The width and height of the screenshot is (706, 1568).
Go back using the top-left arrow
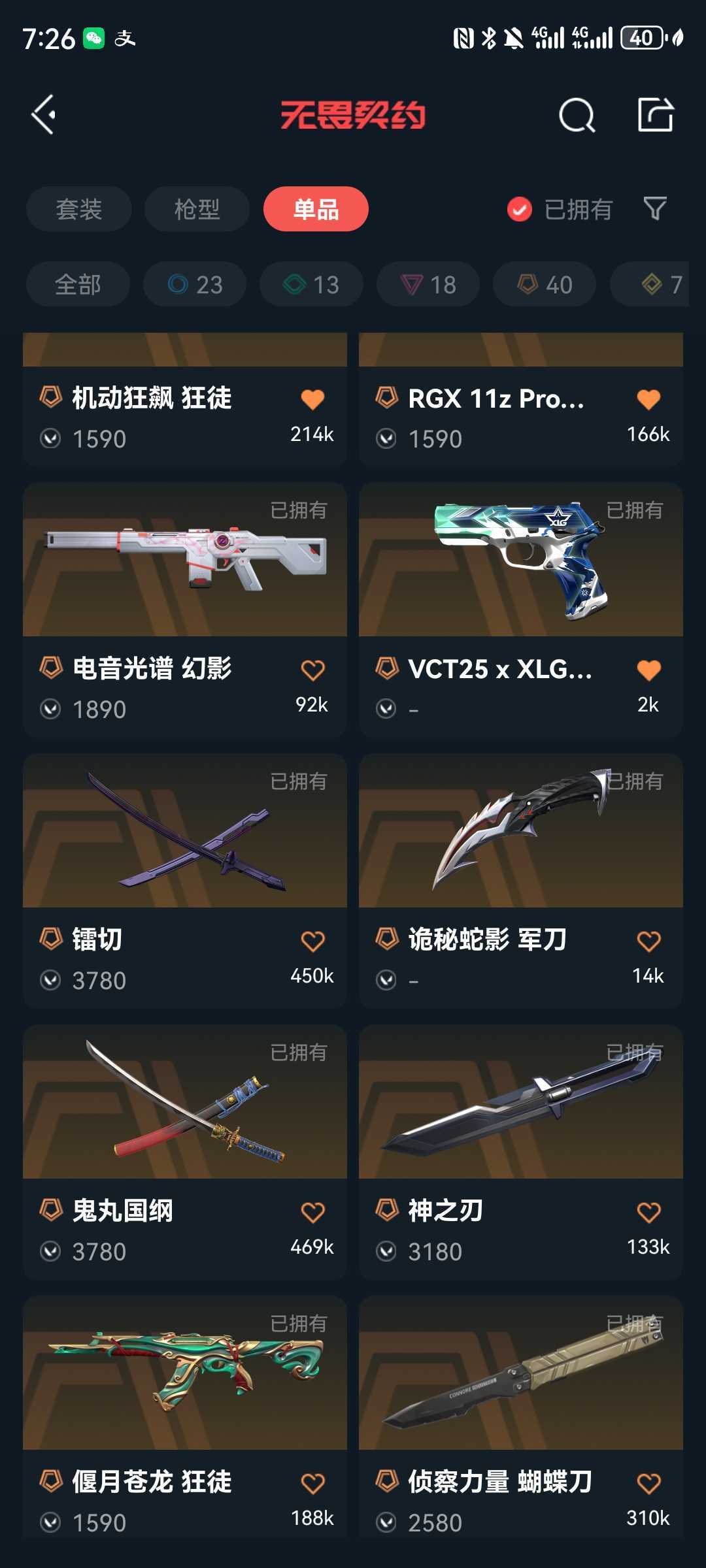43,115
